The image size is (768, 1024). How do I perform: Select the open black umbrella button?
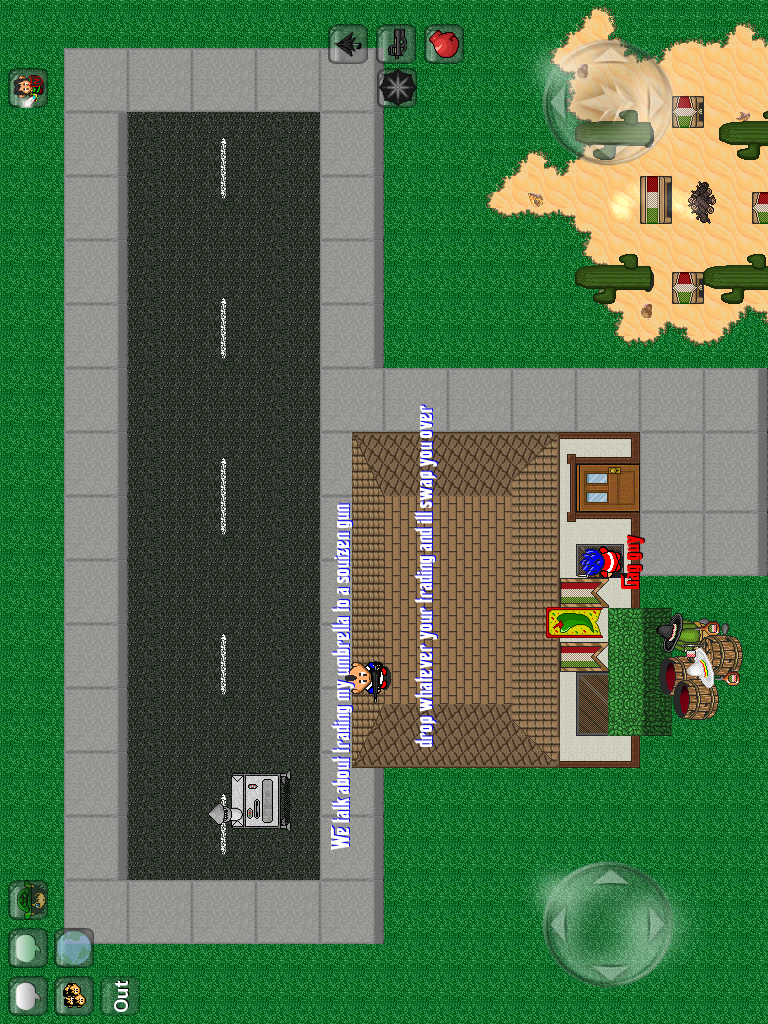(x=396, y=88)
